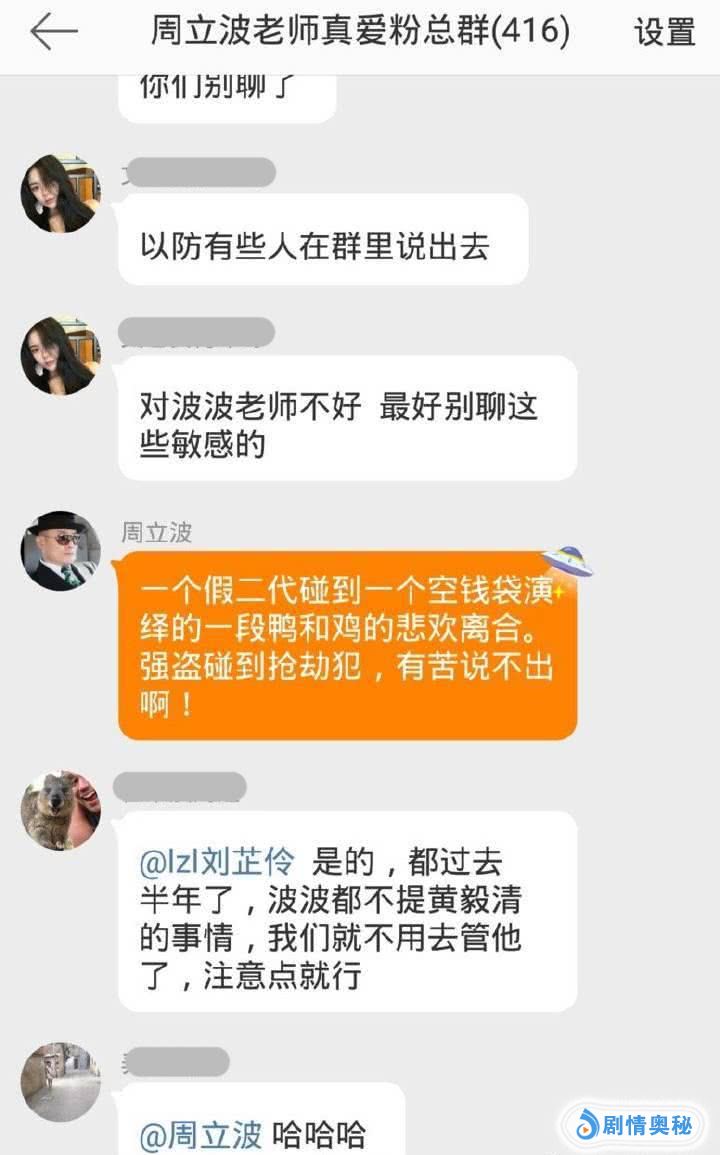Open avatar of the 哈哈哈 message sender

coord(61,1082)
